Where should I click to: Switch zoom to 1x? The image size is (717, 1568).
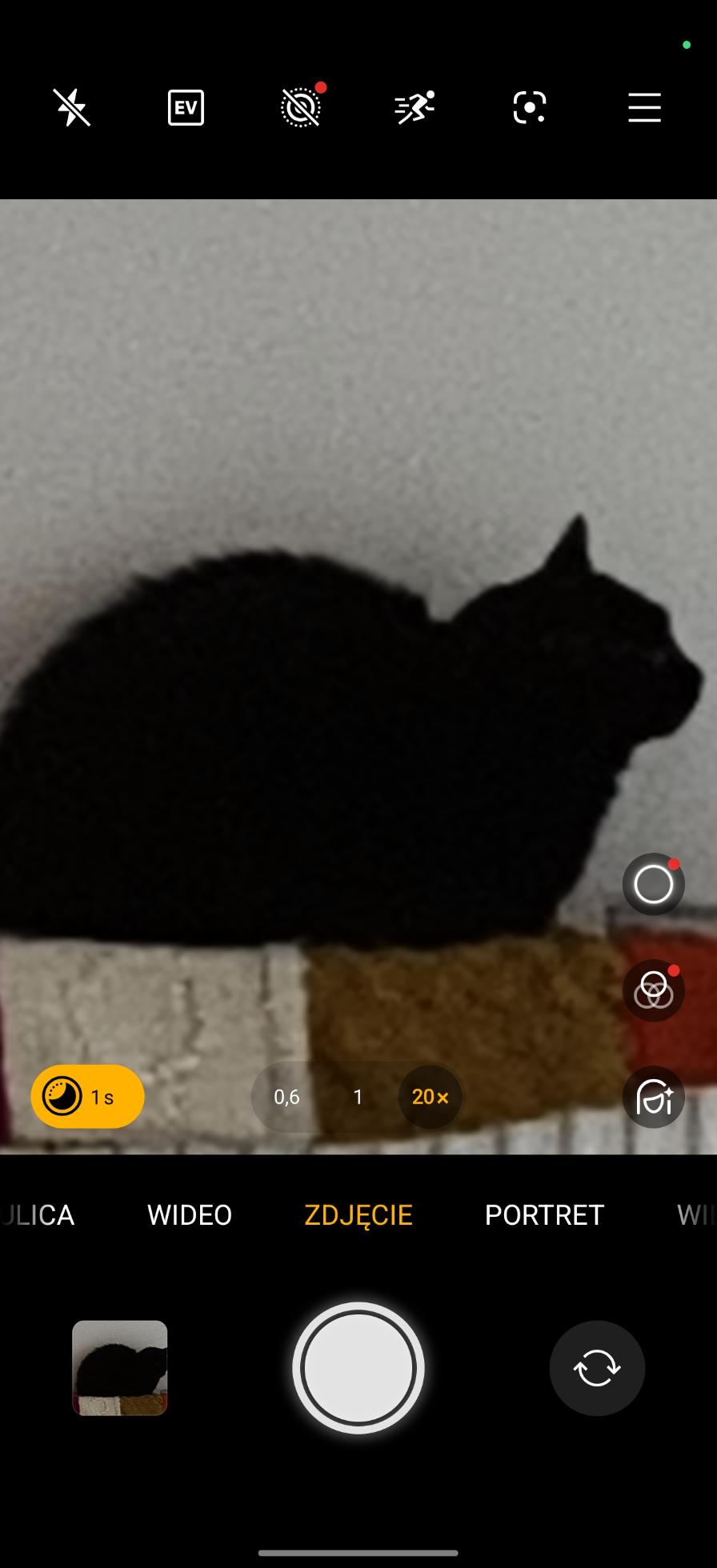tap(358, 1097)
